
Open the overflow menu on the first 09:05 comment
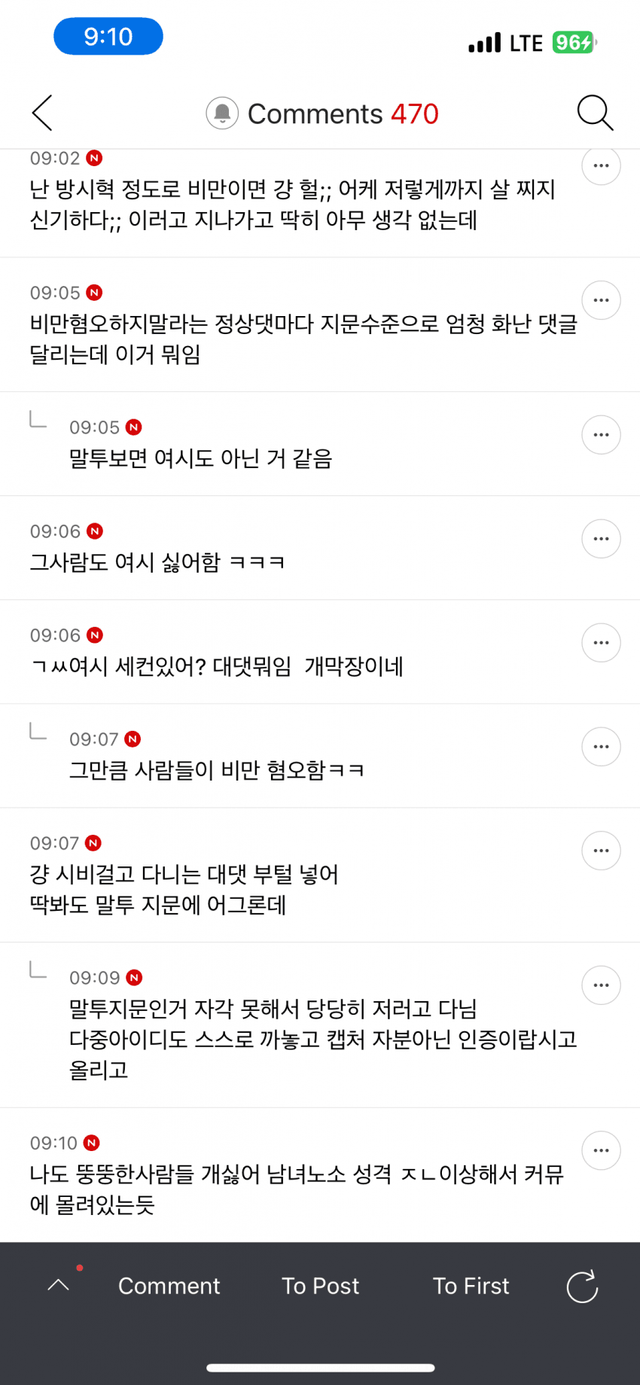pyautogui.click(x=601, y=299)
